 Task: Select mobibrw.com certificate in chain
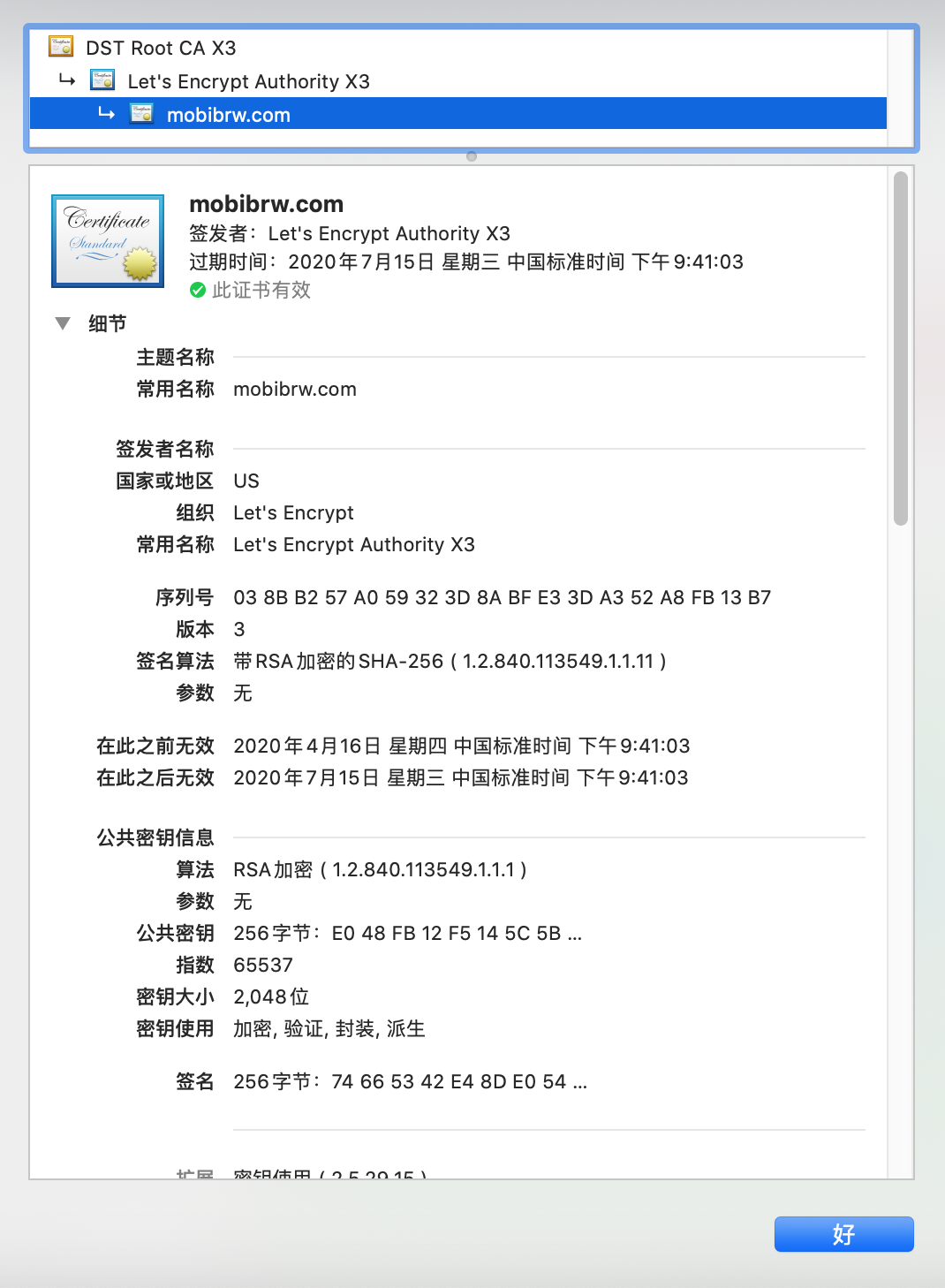point(228,115)
